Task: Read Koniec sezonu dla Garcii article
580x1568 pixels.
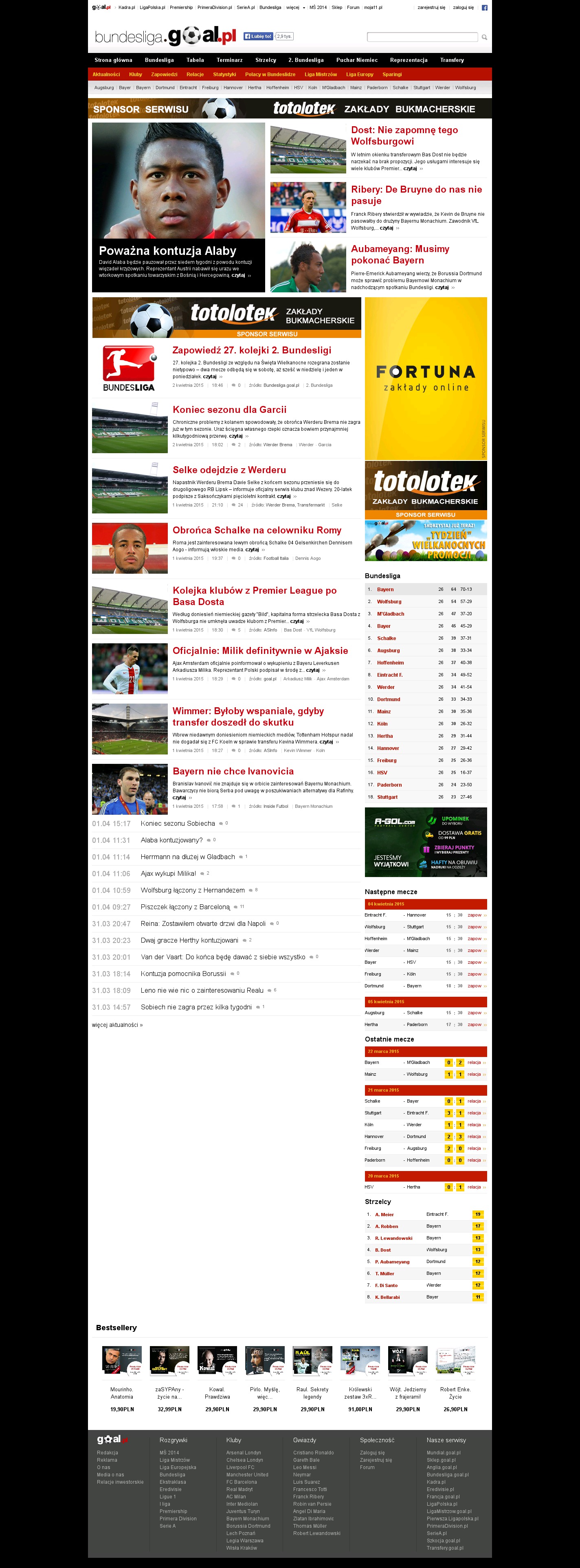Action: coord(229,410)
